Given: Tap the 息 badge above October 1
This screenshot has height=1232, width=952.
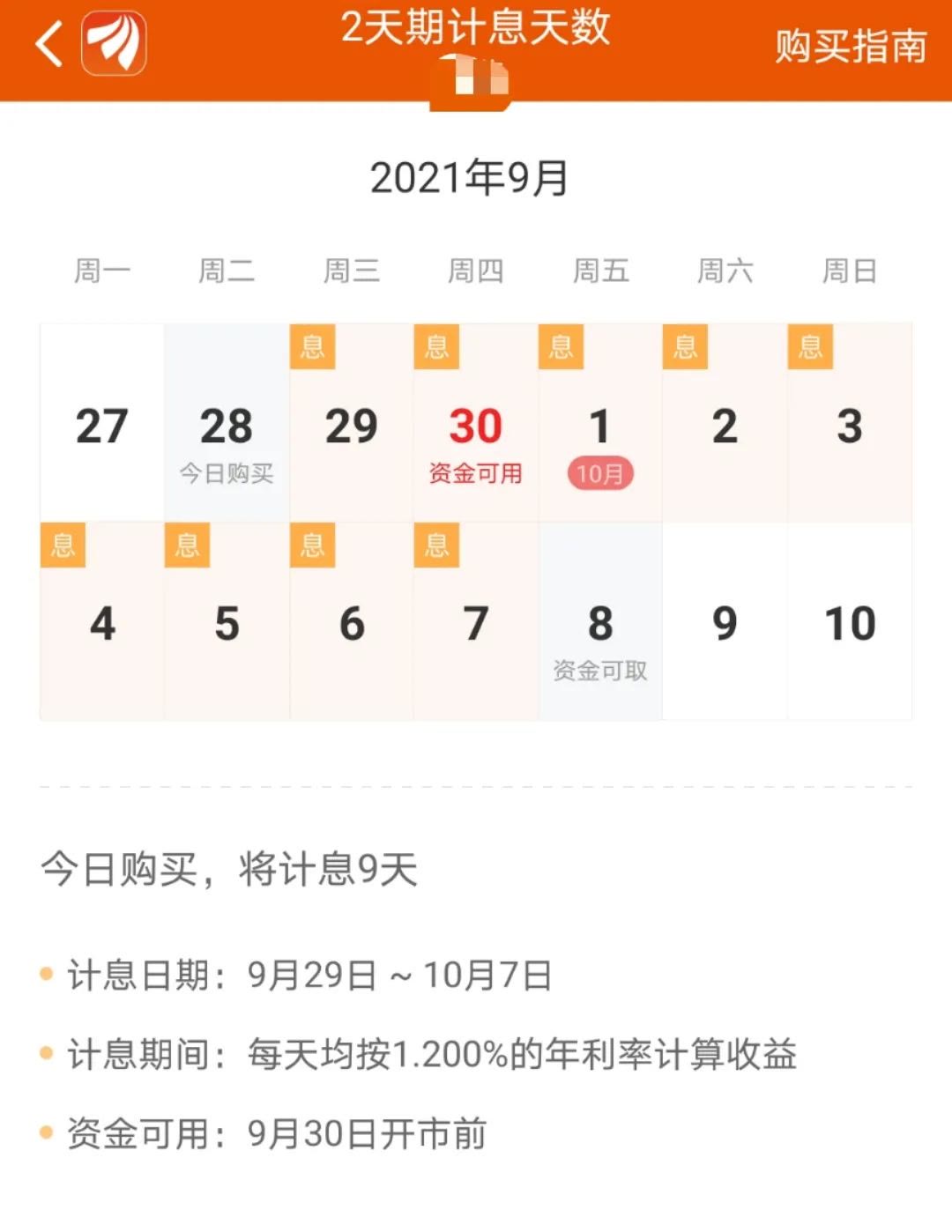Looking at the screenshot, I should [562, 346].
